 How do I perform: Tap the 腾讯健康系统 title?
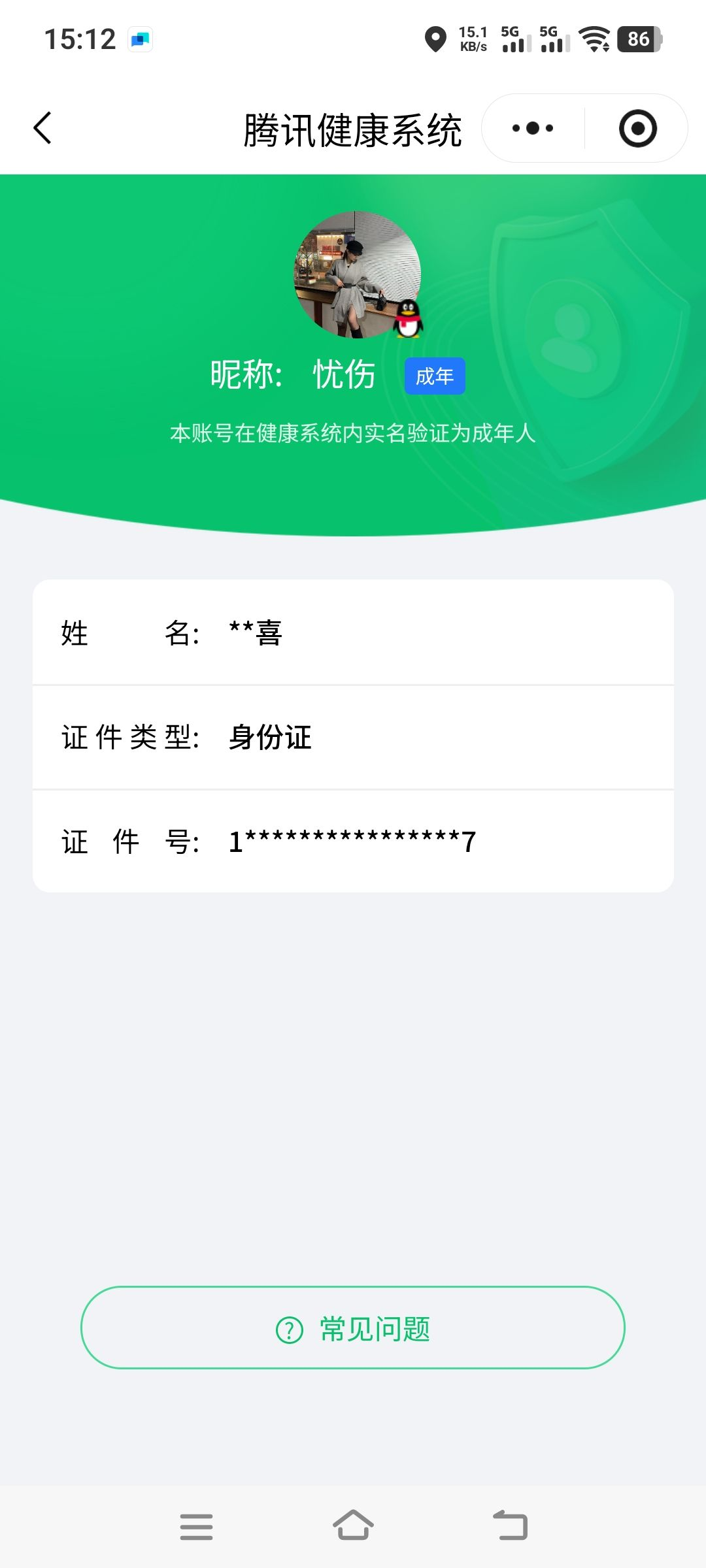(353, 128)
